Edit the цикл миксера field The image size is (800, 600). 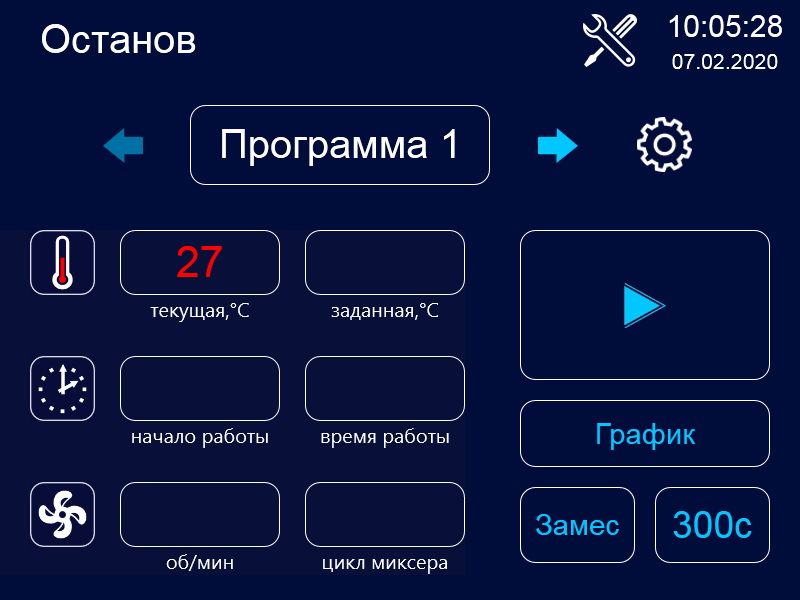tap(384, 514)
